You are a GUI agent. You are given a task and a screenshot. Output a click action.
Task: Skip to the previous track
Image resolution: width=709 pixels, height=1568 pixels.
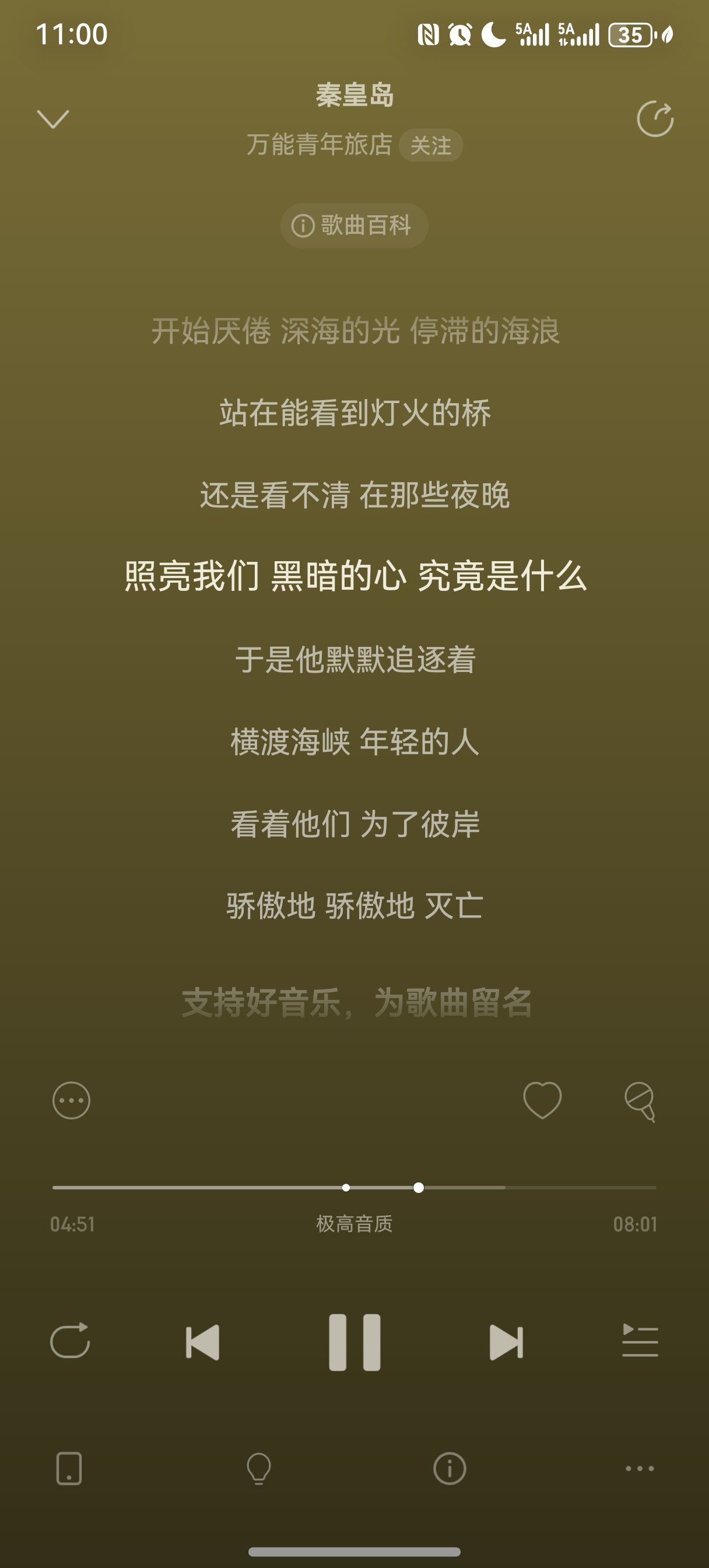pos(203,1342)
